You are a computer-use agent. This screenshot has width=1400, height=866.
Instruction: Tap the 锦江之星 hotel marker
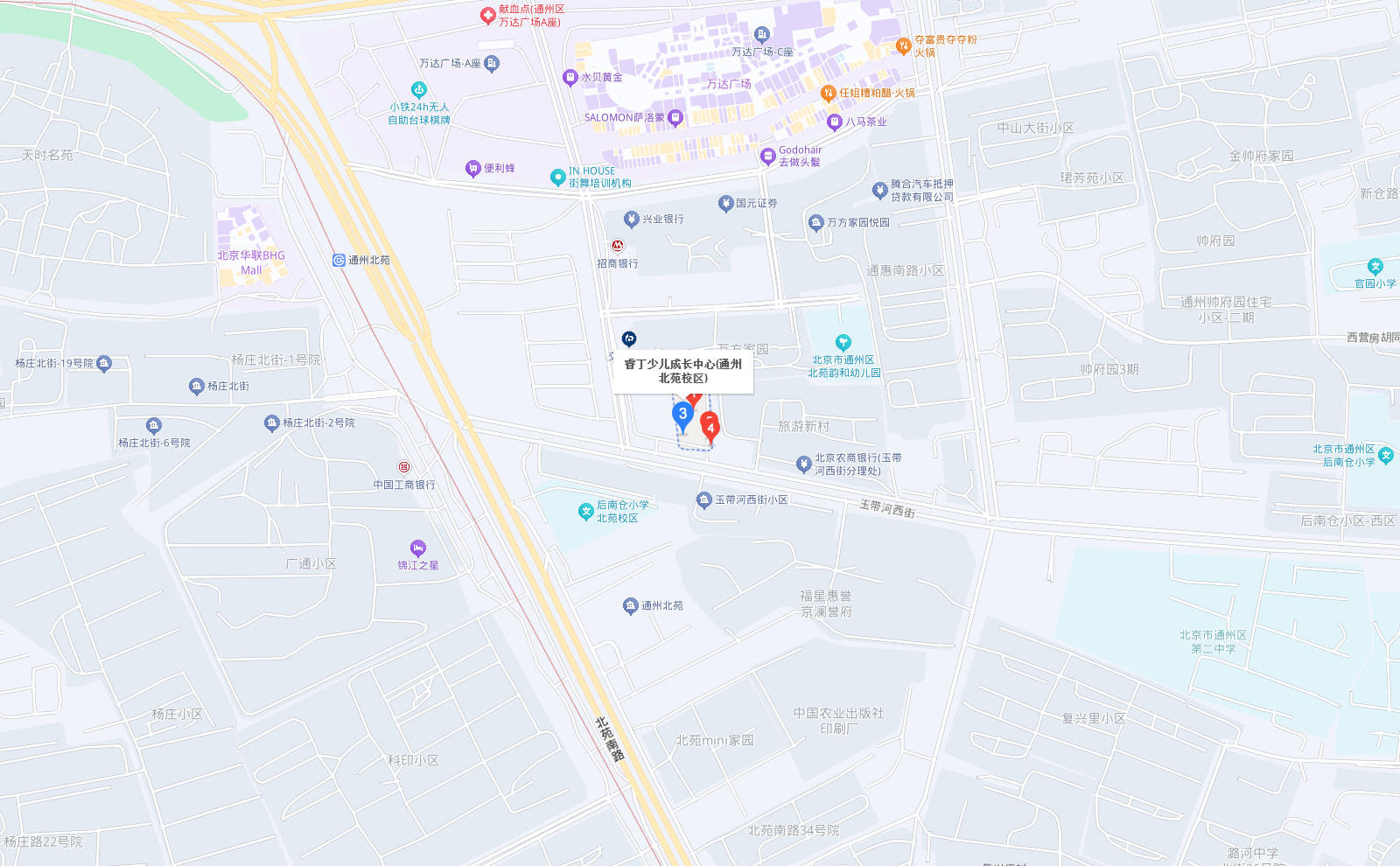tap(418, 548)
